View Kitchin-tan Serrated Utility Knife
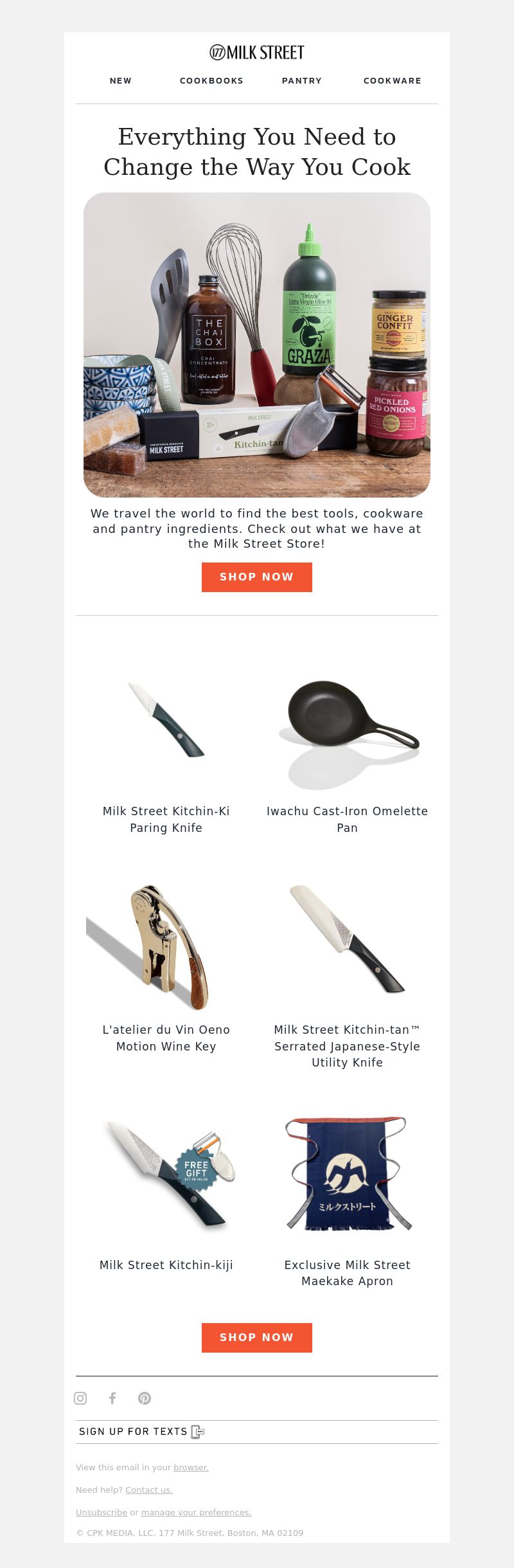 347,1045
